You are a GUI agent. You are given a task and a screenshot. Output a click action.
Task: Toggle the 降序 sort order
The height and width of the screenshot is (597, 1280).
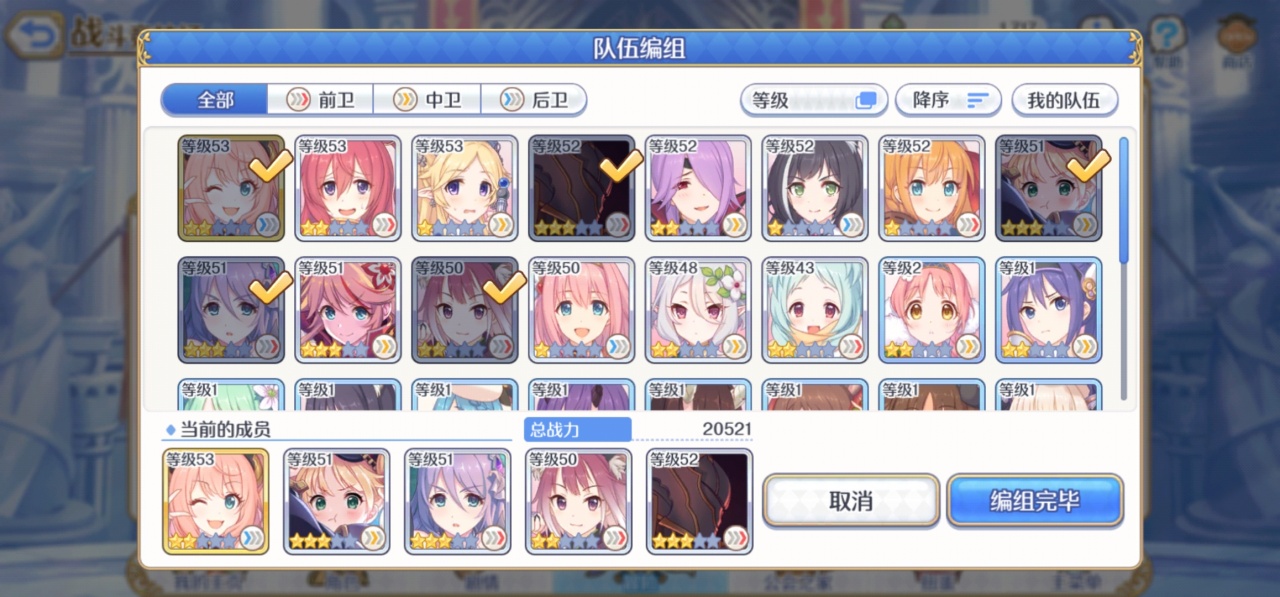coord(947,100)
